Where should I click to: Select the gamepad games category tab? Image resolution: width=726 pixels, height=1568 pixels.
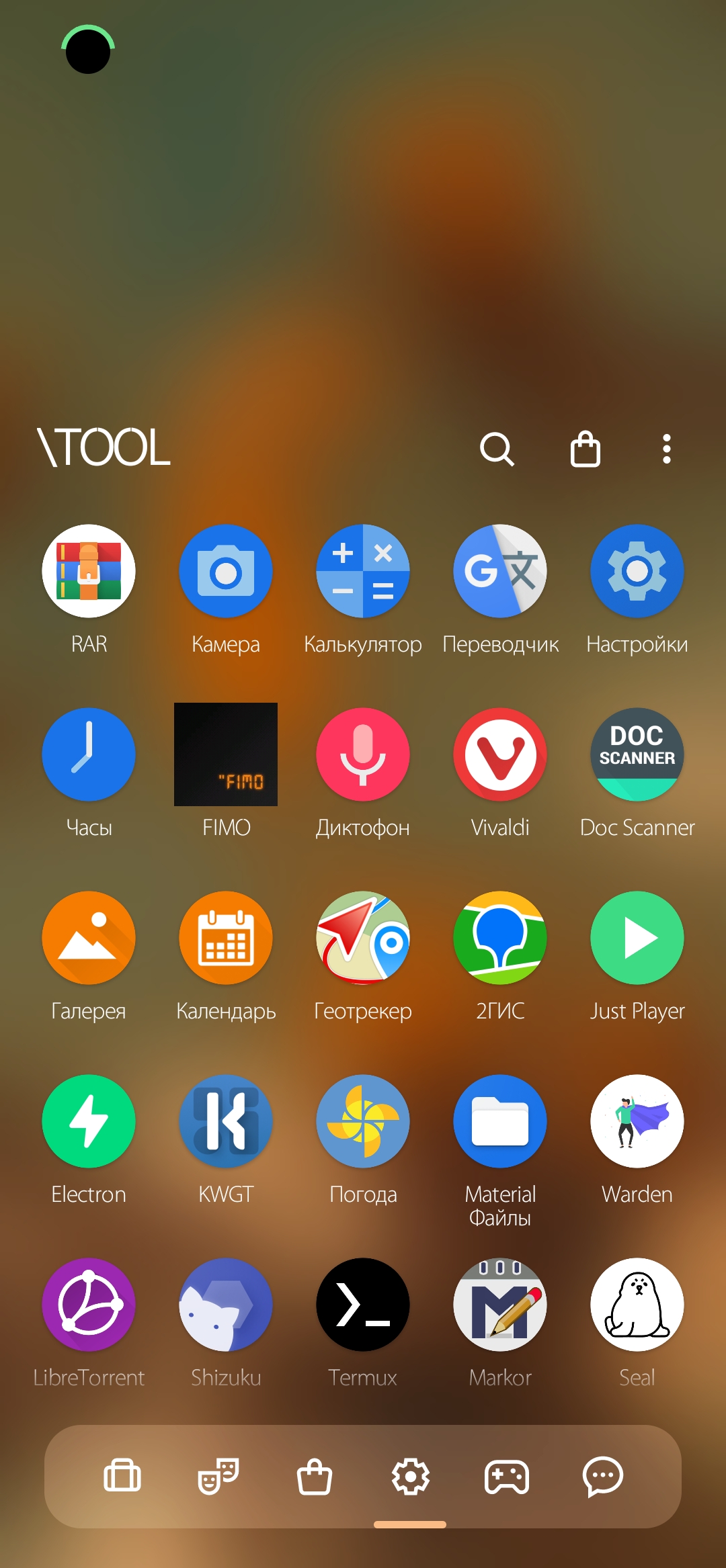507,1476
